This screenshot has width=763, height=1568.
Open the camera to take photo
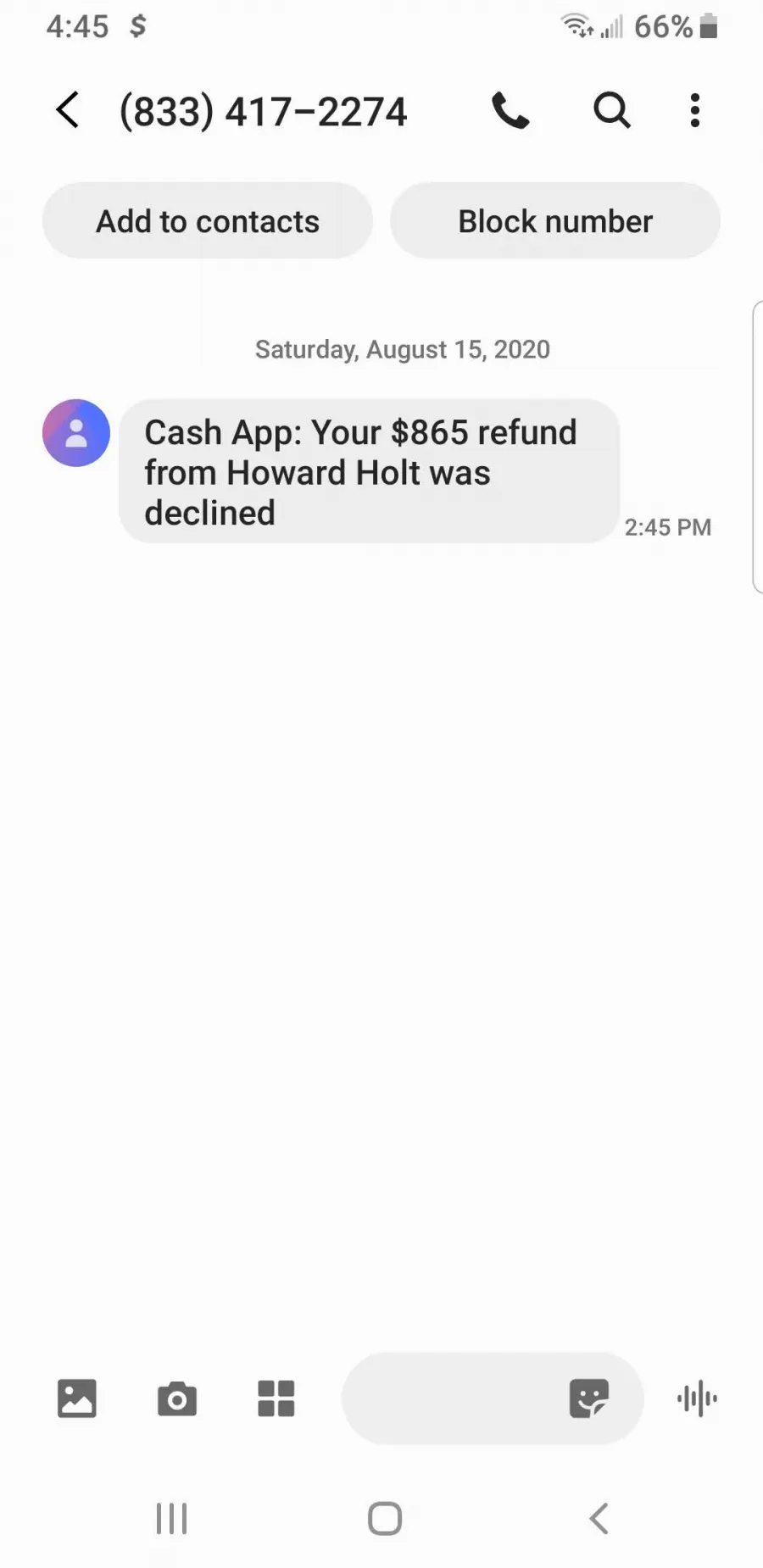pos(177,1398)
